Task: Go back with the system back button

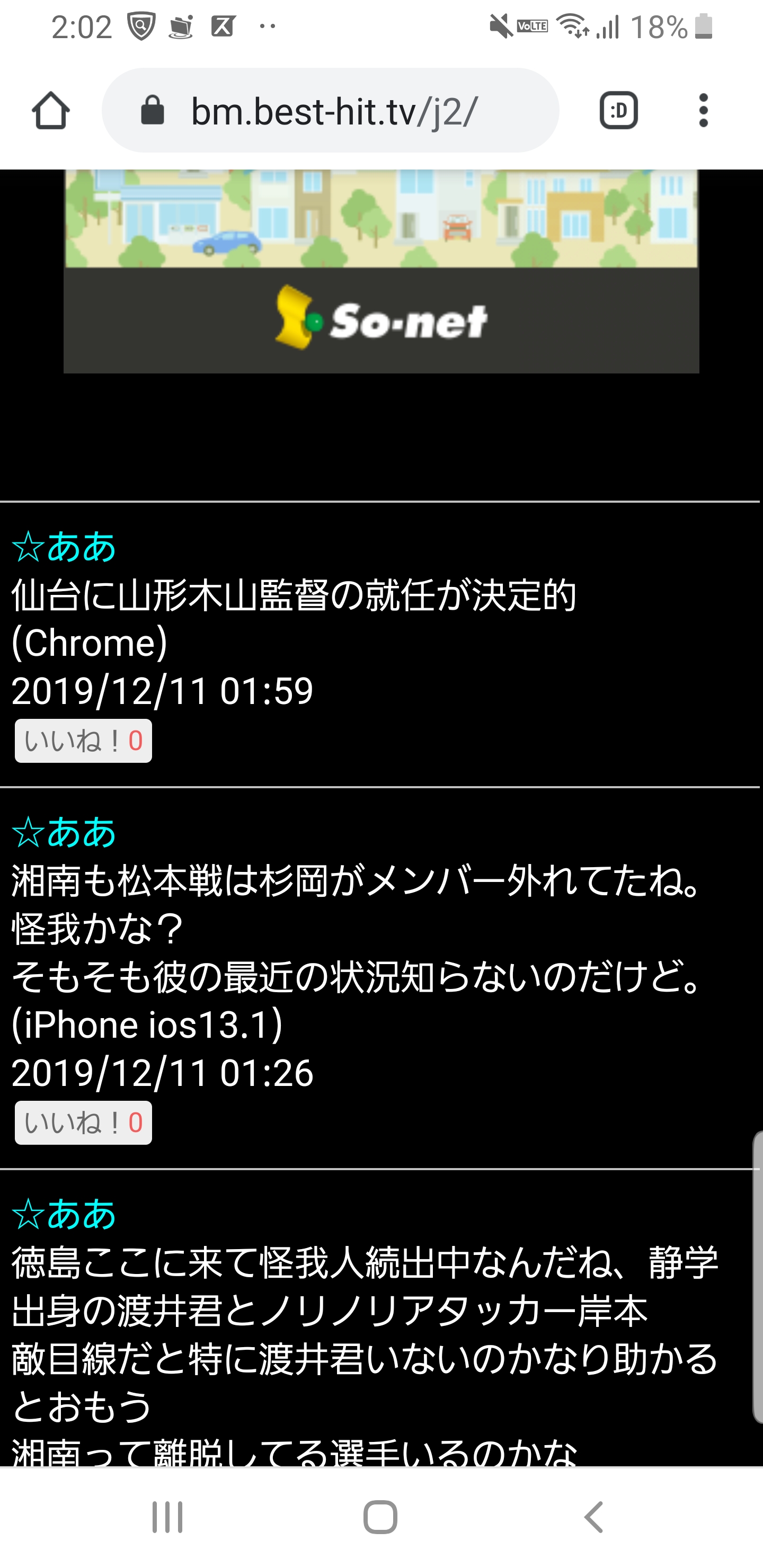Action: click(594, 1517)
